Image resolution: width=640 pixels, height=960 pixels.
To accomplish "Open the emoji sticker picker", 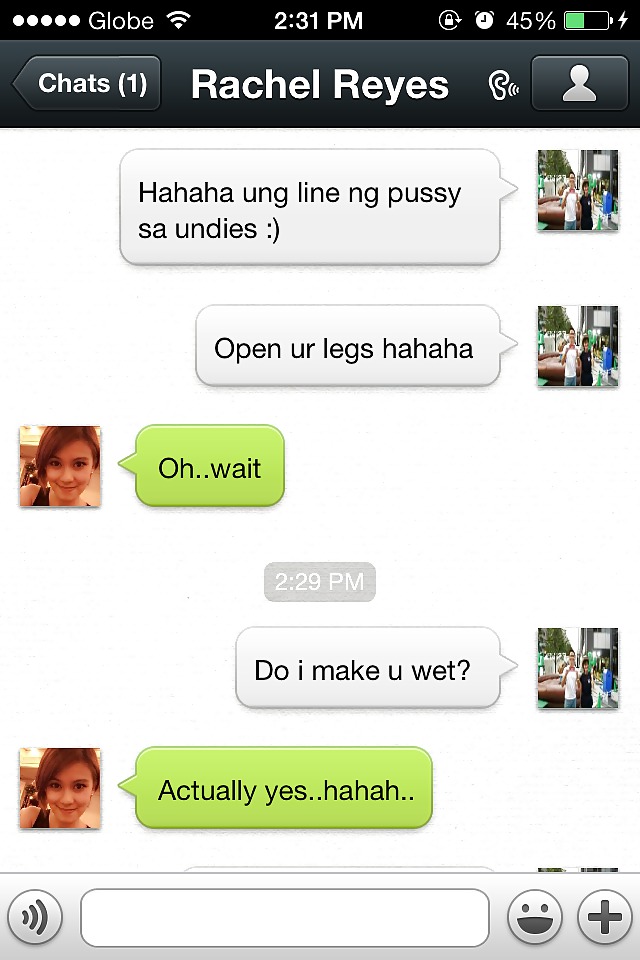I will point(535,917).
